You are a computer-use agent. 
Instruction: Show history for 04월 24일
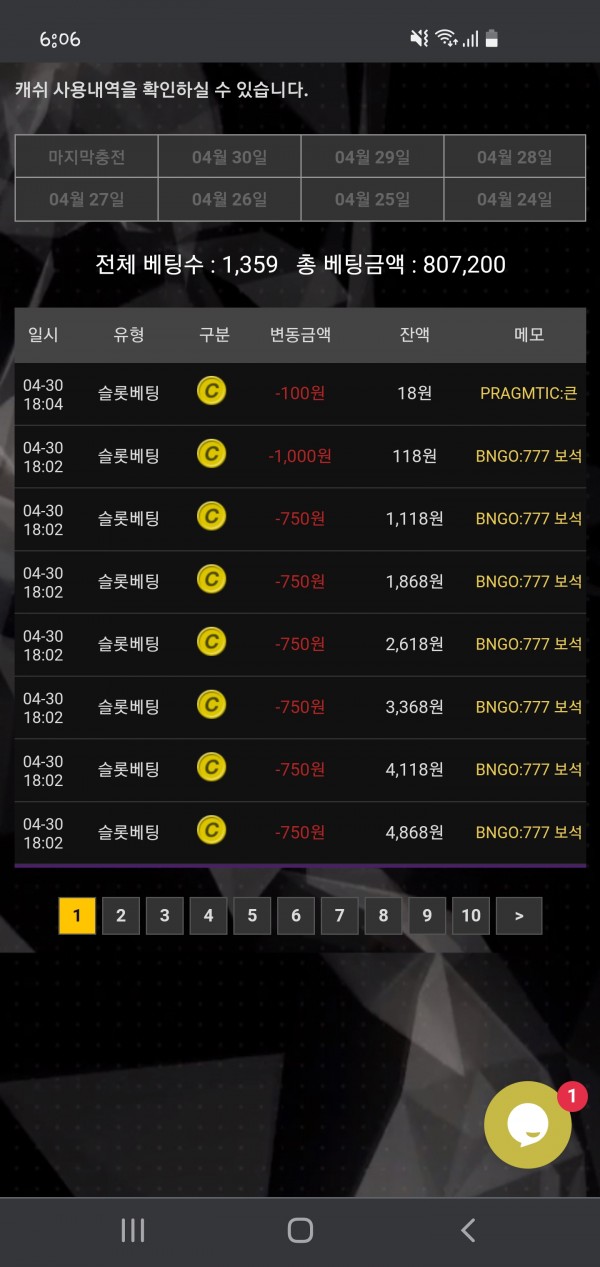(514, 199)
